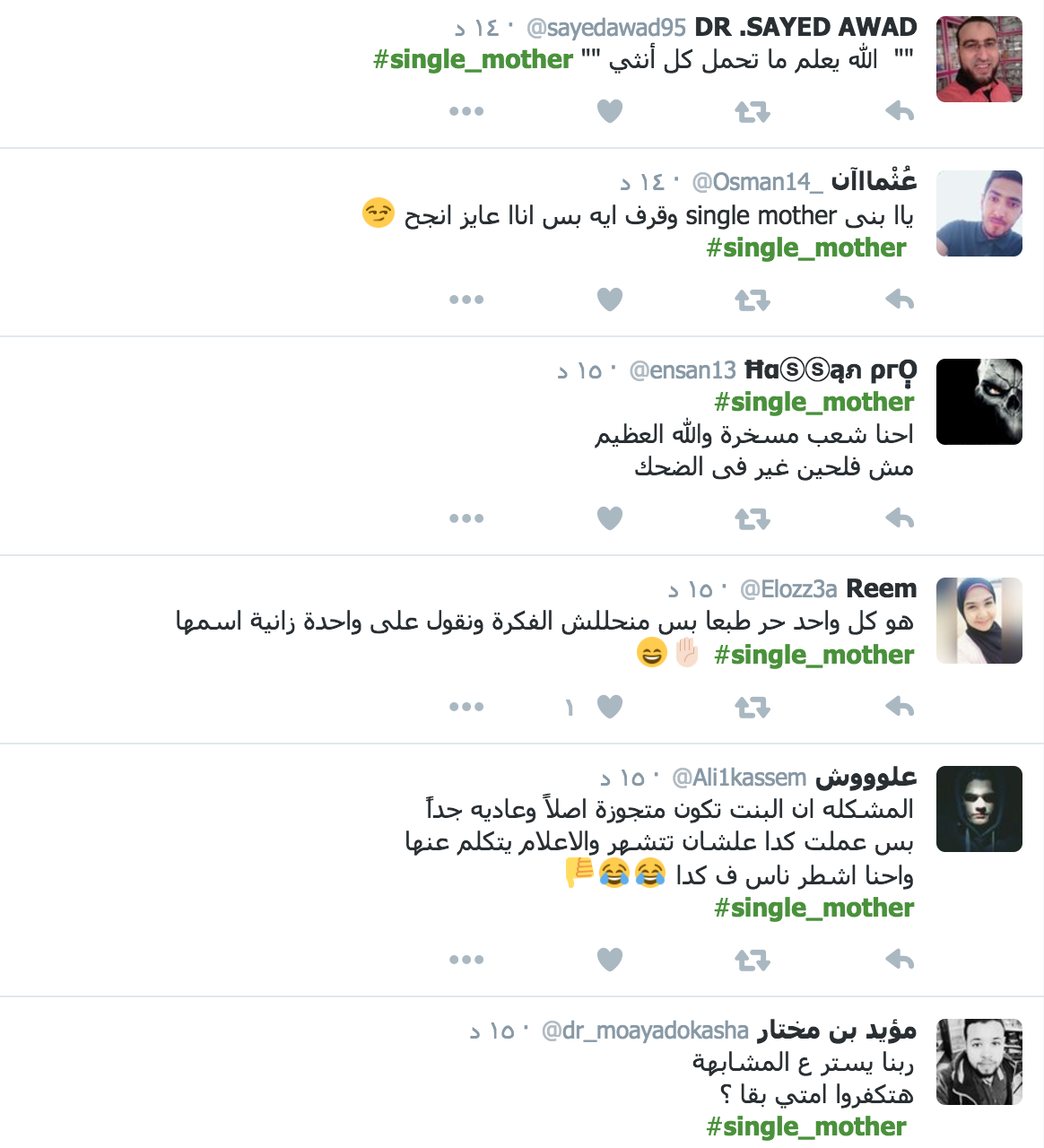Screen dimensions: 1044x1148
Task: Retweet DR .SAYED AWAD's tweet
Action: click(753, 111)
